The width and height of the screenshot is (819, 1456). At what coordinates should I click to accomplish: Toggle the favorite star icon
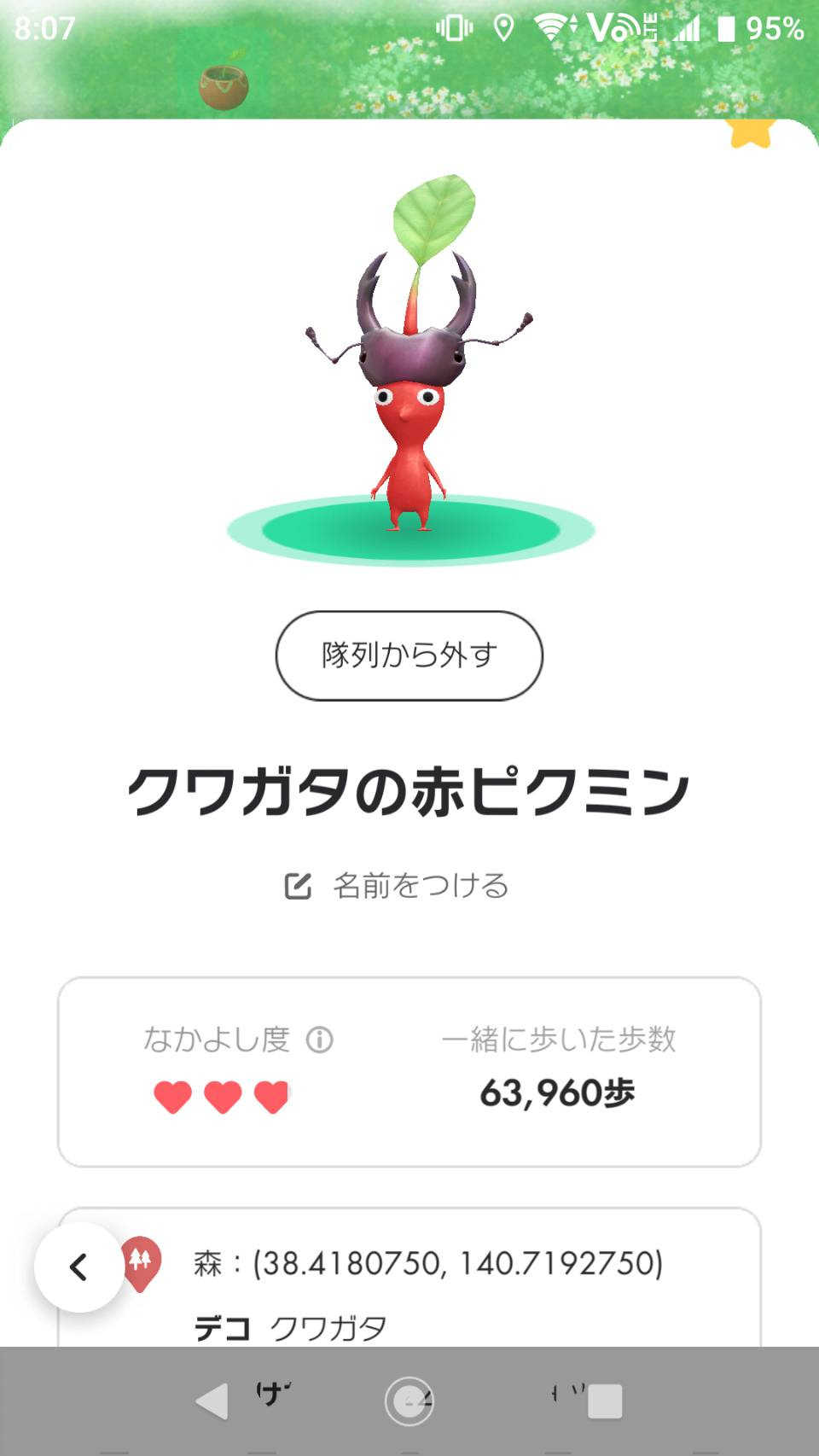pos(751,133)
